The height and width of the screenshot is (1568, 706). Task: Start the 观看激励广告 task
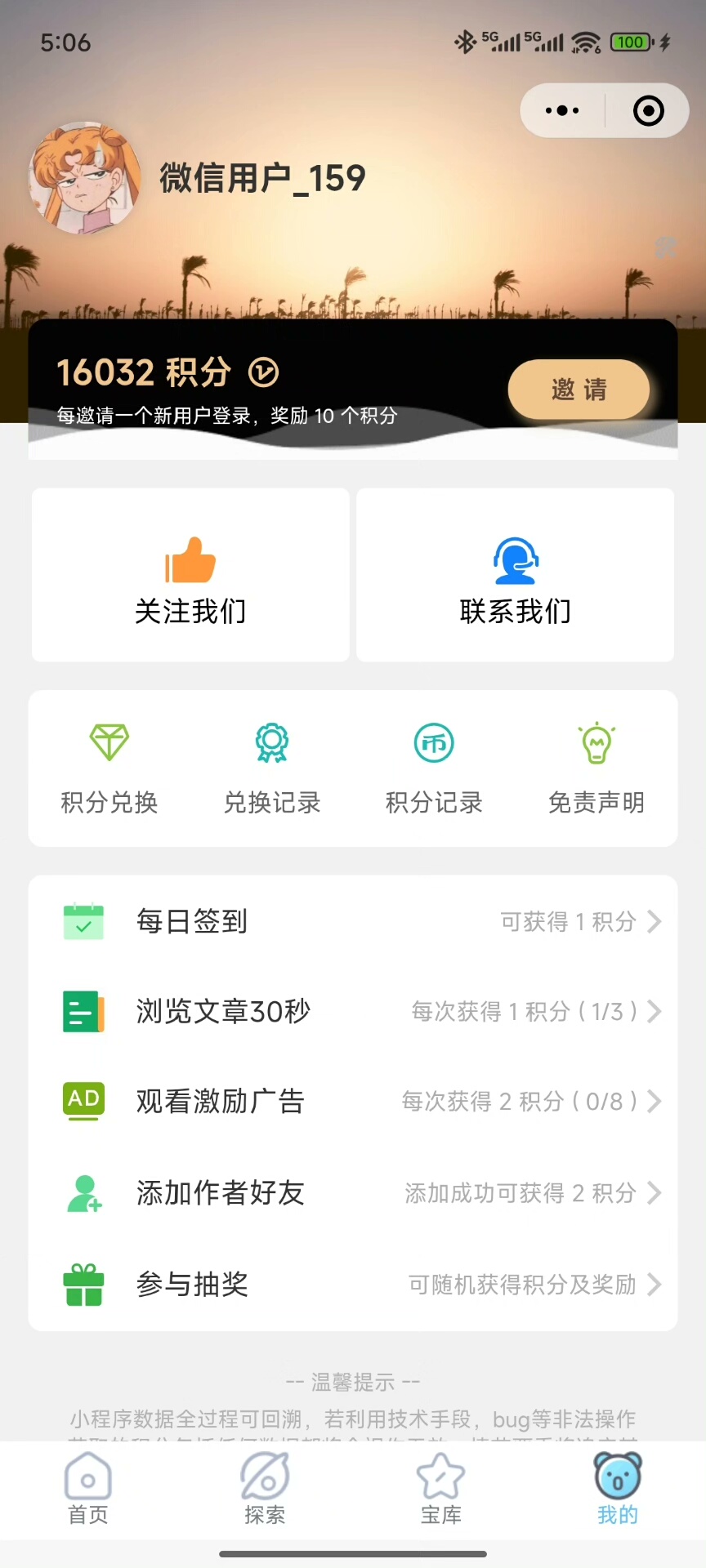(x=353, y=1102)
